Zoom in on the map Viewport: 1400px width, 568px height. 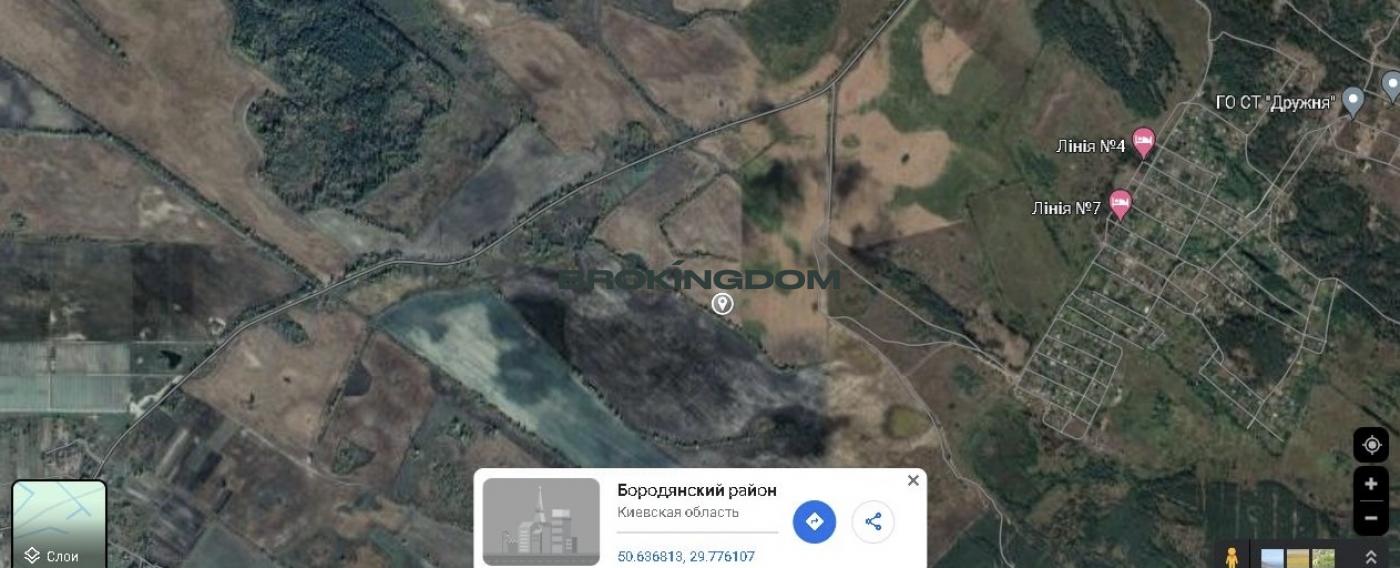[1371, 485]
